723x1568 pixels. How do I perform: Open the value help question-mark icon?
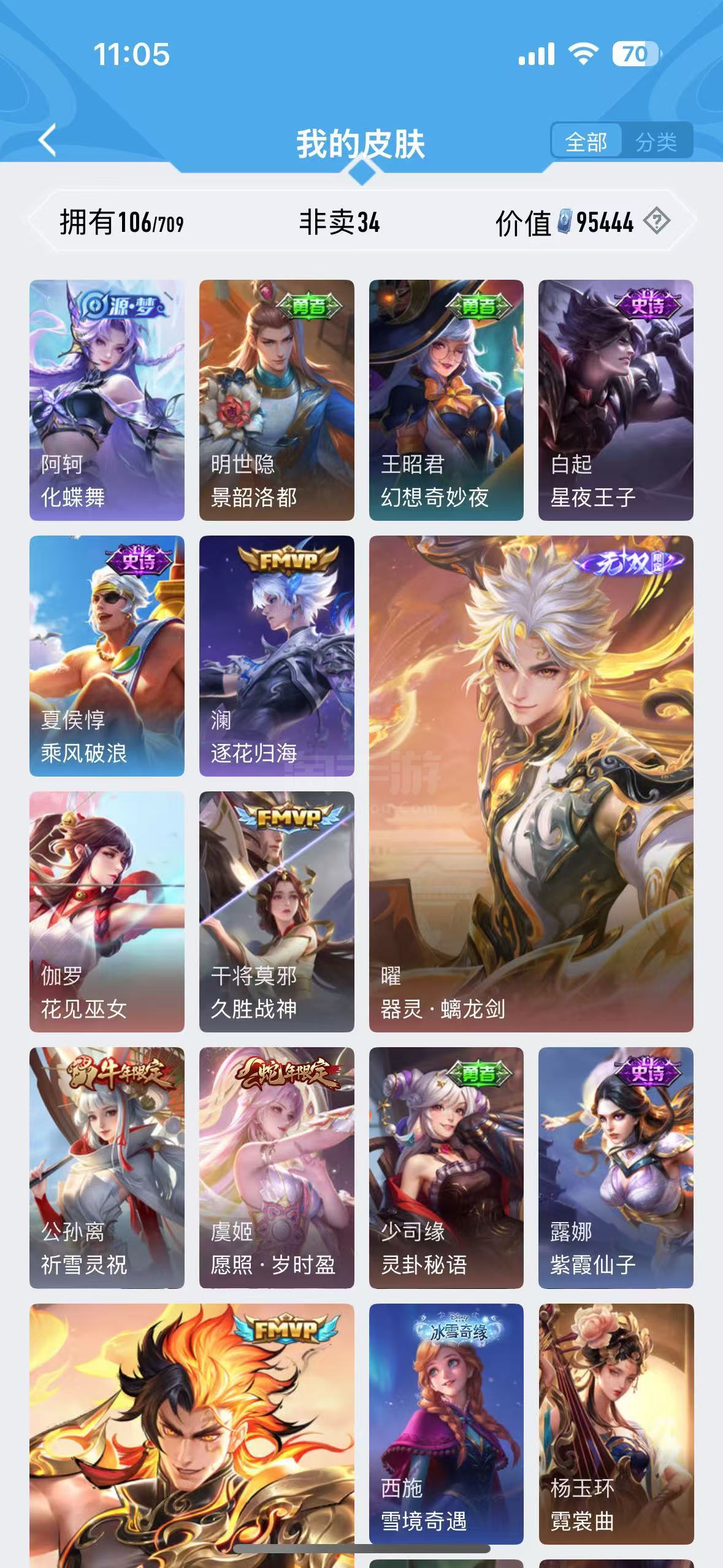pos(656,221)
